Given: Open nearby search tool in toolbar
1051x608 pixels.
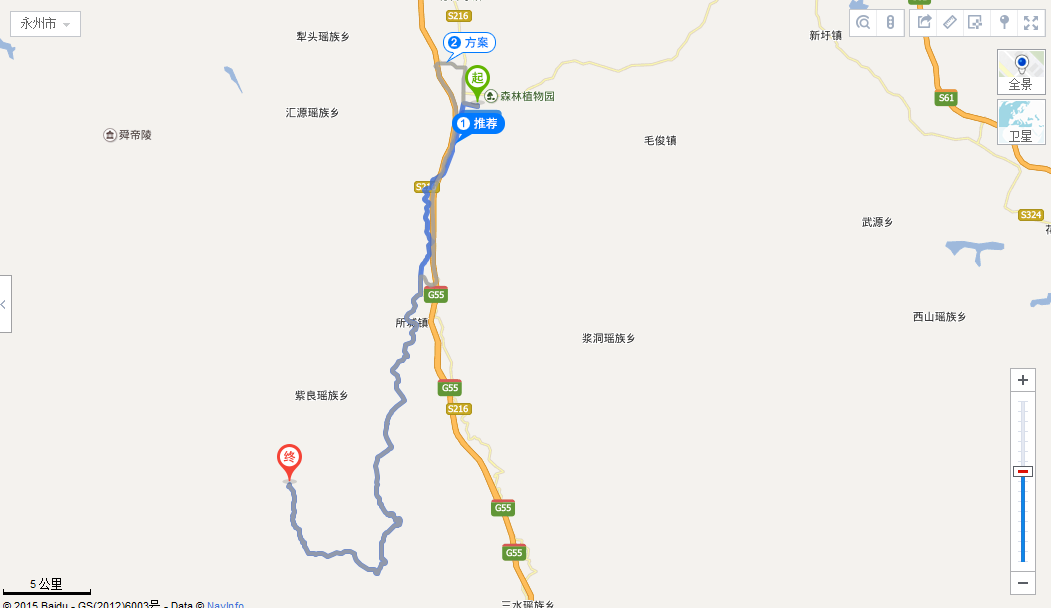Looking at the screenshot, I should (x=864, y=22).
